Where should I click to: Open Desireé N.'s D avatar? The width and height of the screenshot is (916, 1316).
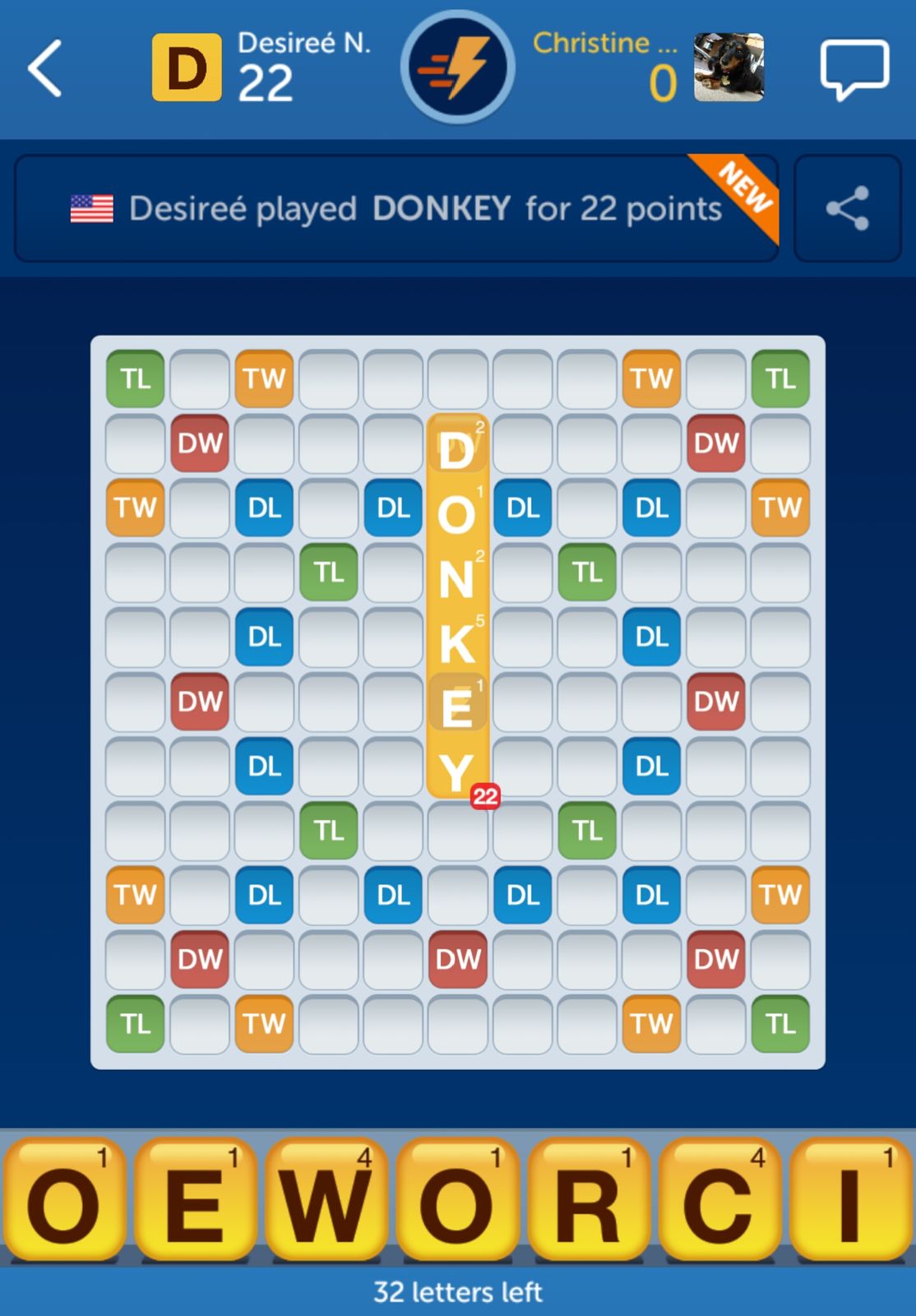tap(187, 67)
